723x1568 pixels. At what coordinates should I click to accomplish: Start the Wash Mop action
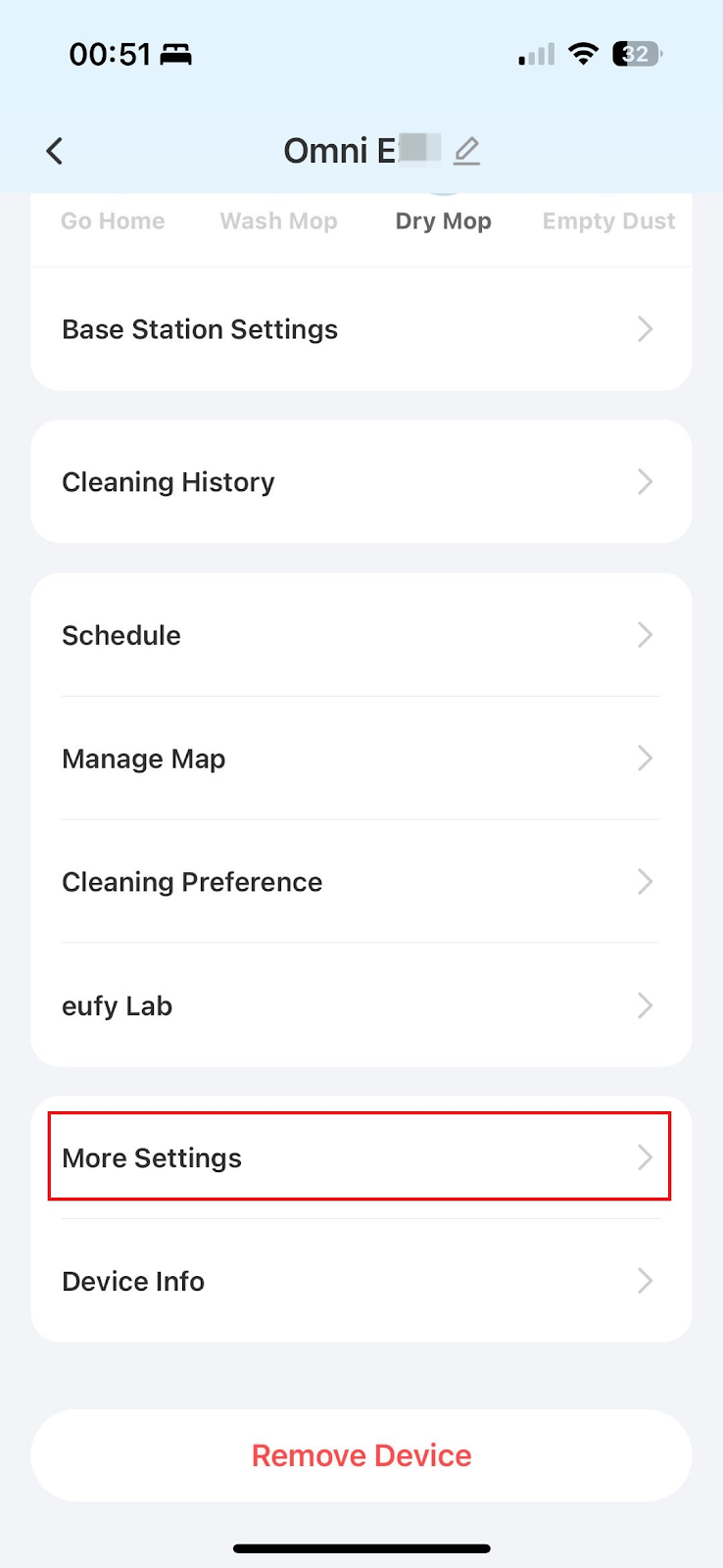pos(278,221)
